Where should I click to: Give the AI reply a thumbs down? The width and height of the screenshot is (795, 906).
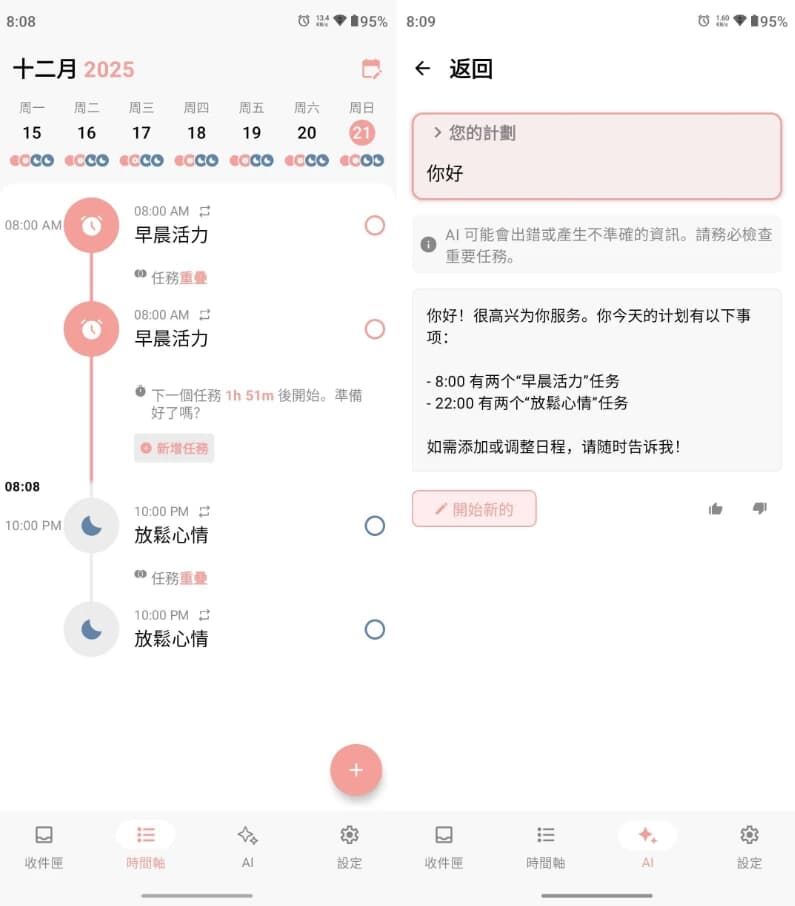(760, 509)
